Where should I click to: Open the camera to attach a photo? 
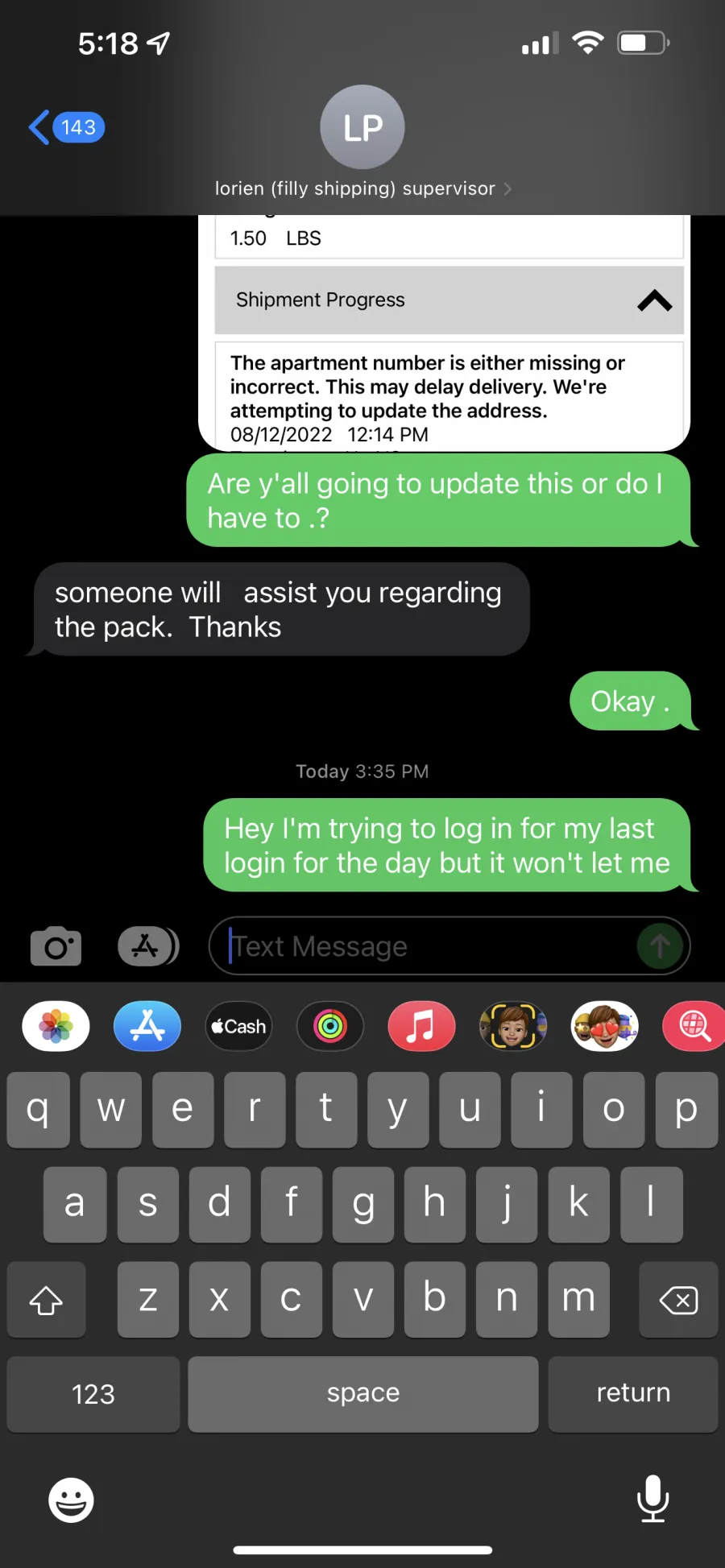[x=56, y=945]
